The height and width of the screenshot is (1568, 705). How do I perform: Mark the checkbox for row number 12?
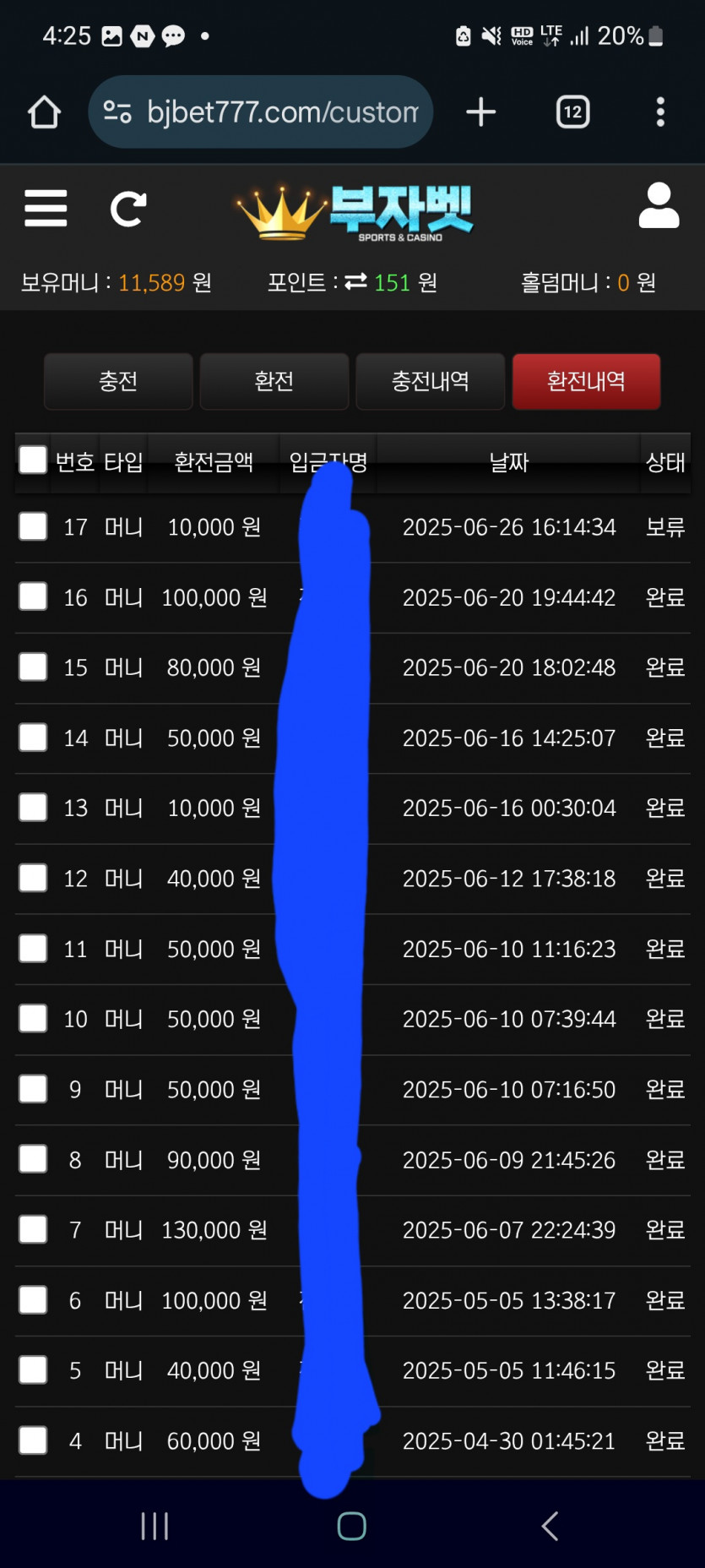pos(33,878)
